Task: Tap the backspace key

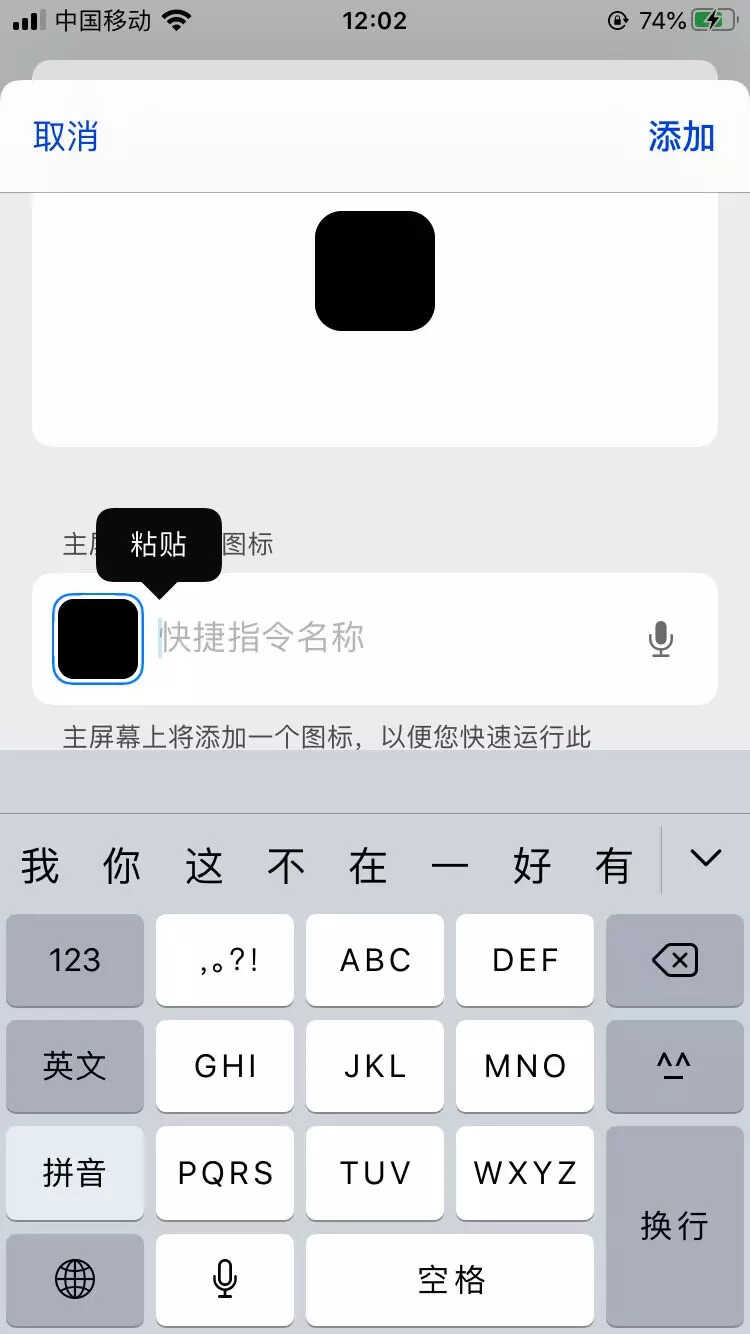Action: 675,960
